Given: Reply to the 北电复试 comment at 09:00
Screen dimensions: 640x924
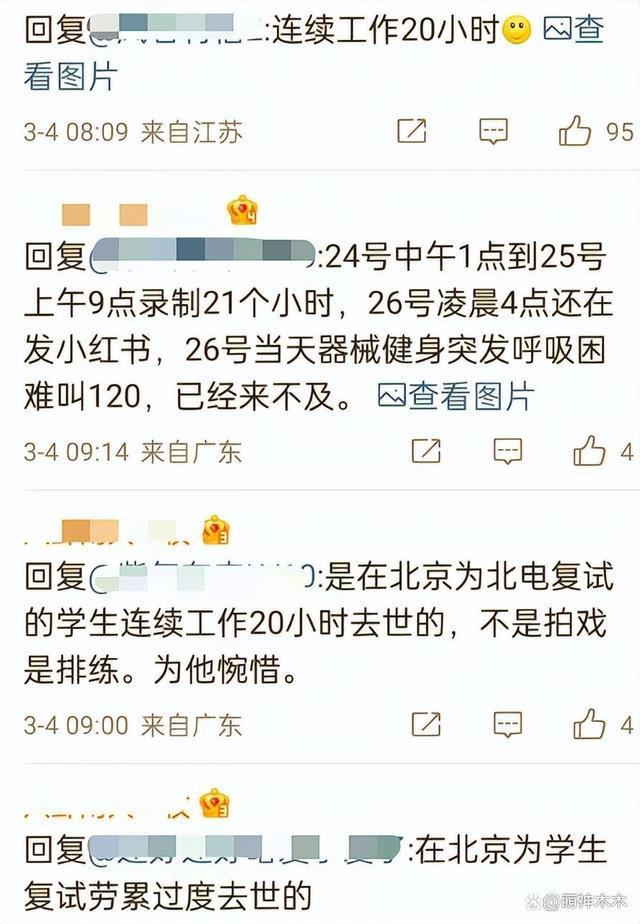Looking at the screenshot, I should [x=507, y=724].
